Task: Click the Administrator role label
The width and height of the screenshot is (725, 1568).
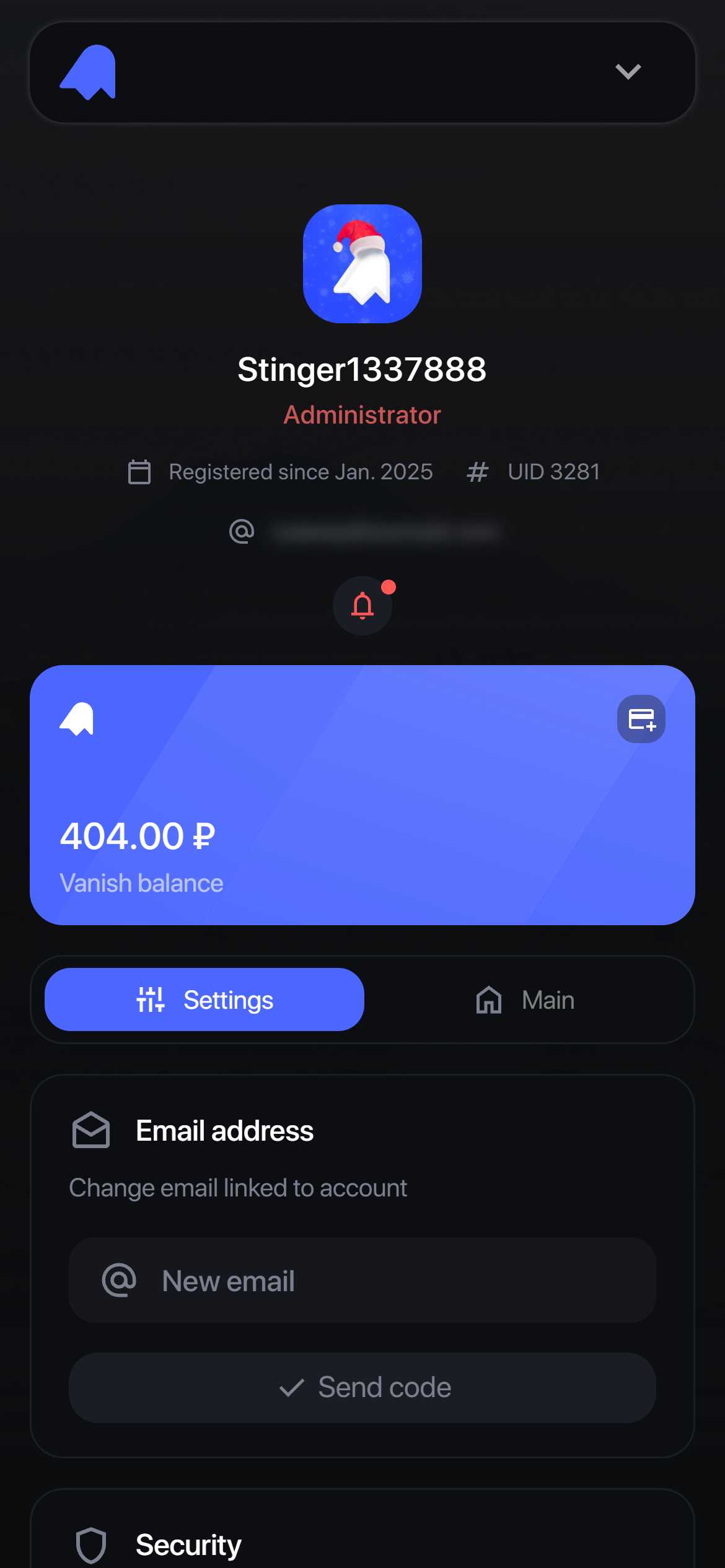Action: (x=362, y=415)
